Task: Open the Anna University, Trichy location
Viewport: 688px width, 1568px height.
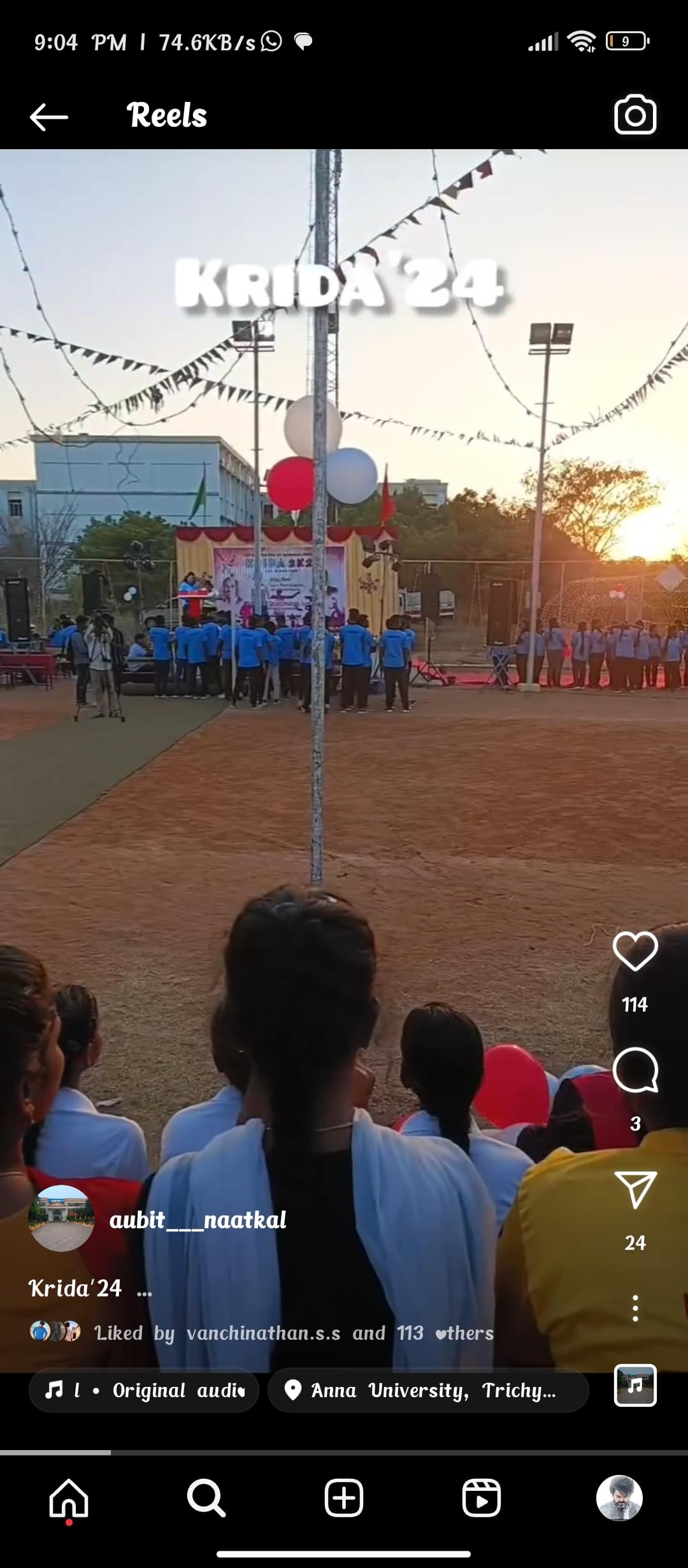Action: [427, 1390]
